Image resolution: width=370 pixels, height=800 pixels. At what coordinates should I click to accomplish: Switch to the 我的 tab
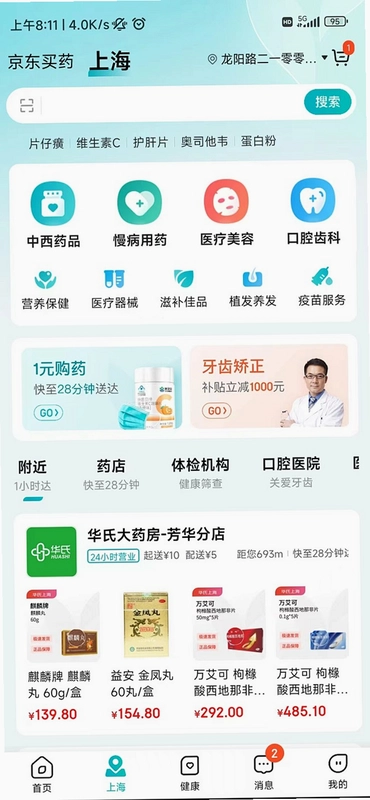click(x=337, y=770)
